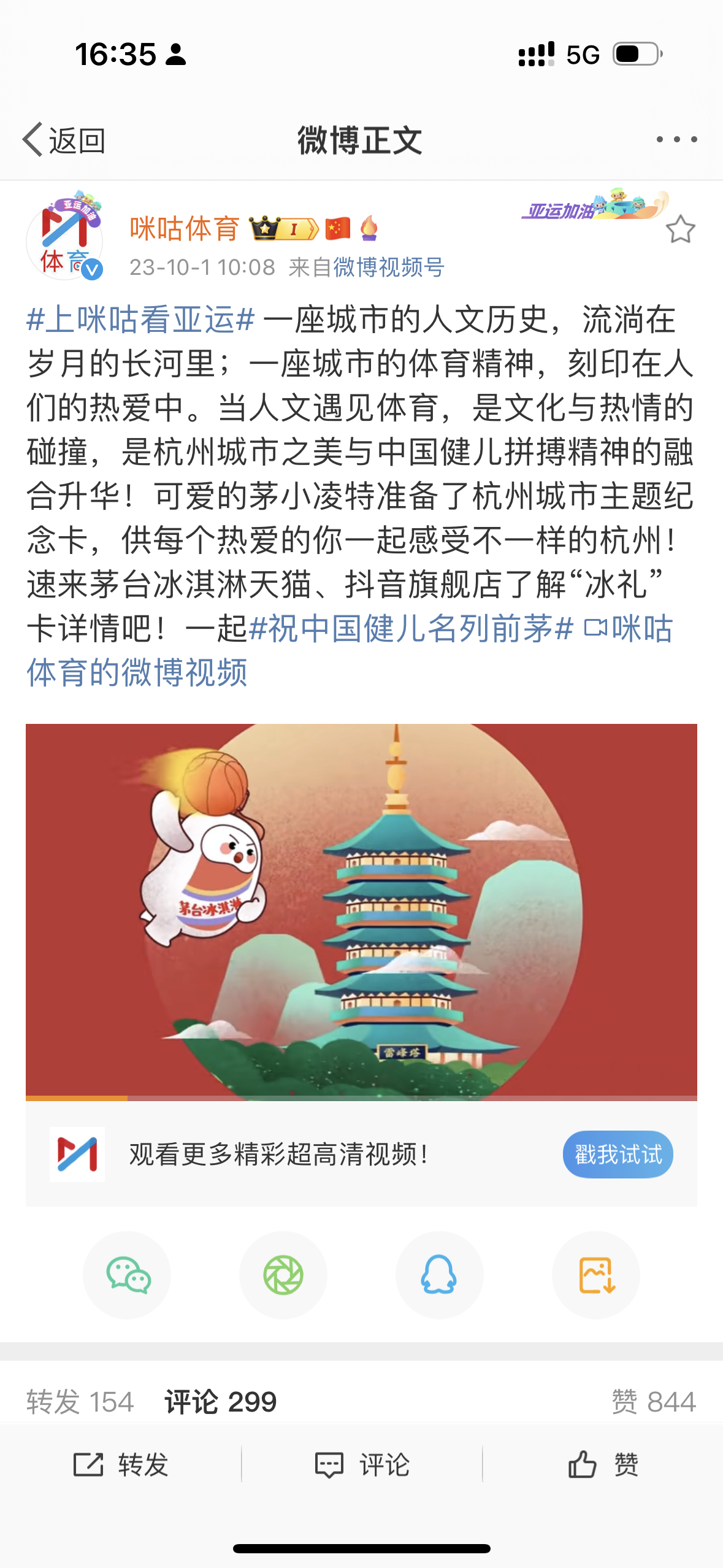This screenshot has height=1568, width=723.
Task: Share the post to QQ
Action: click(x=439, y=1275)
